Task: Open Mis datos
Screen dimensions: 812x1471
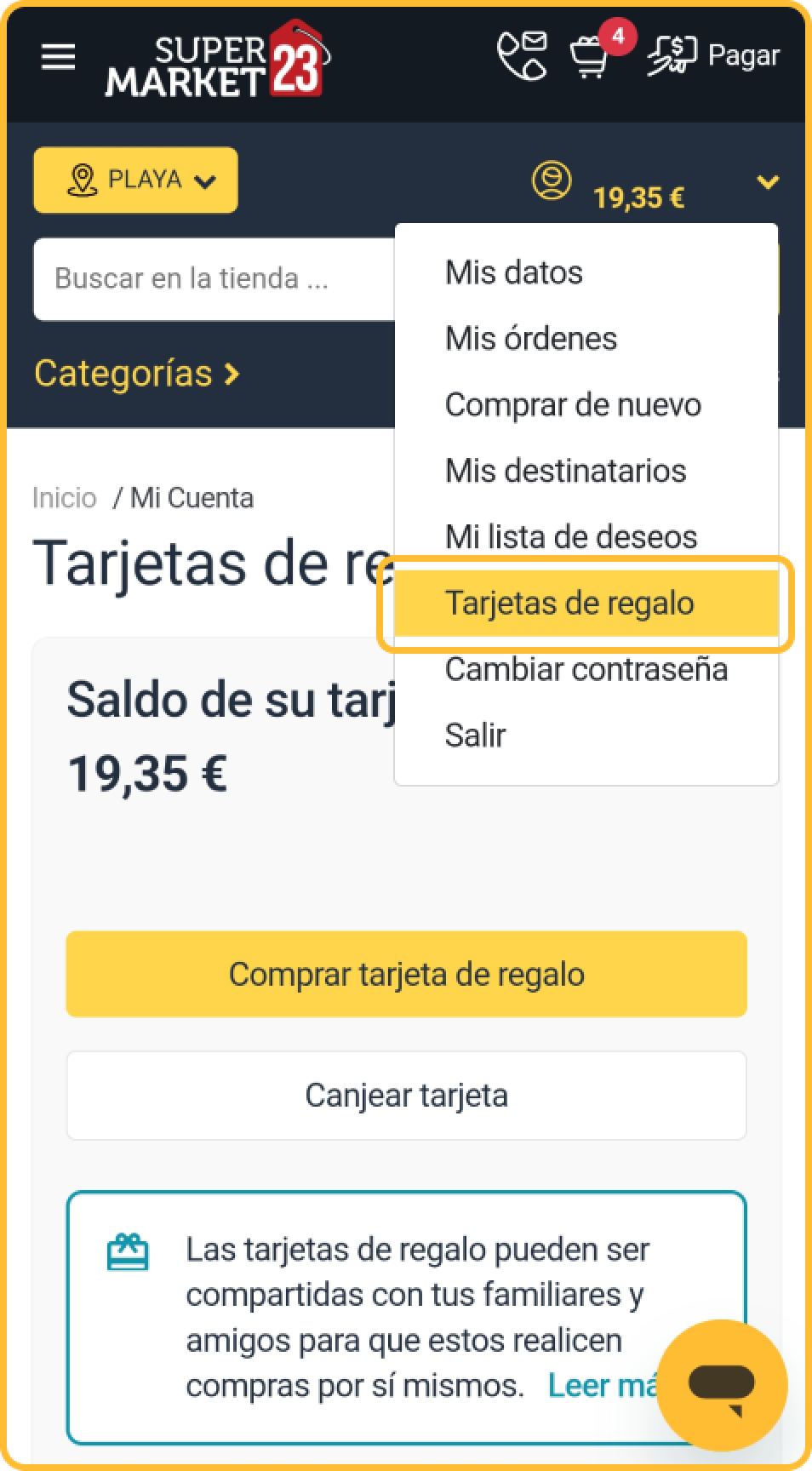Action: (x=514, y=272)
